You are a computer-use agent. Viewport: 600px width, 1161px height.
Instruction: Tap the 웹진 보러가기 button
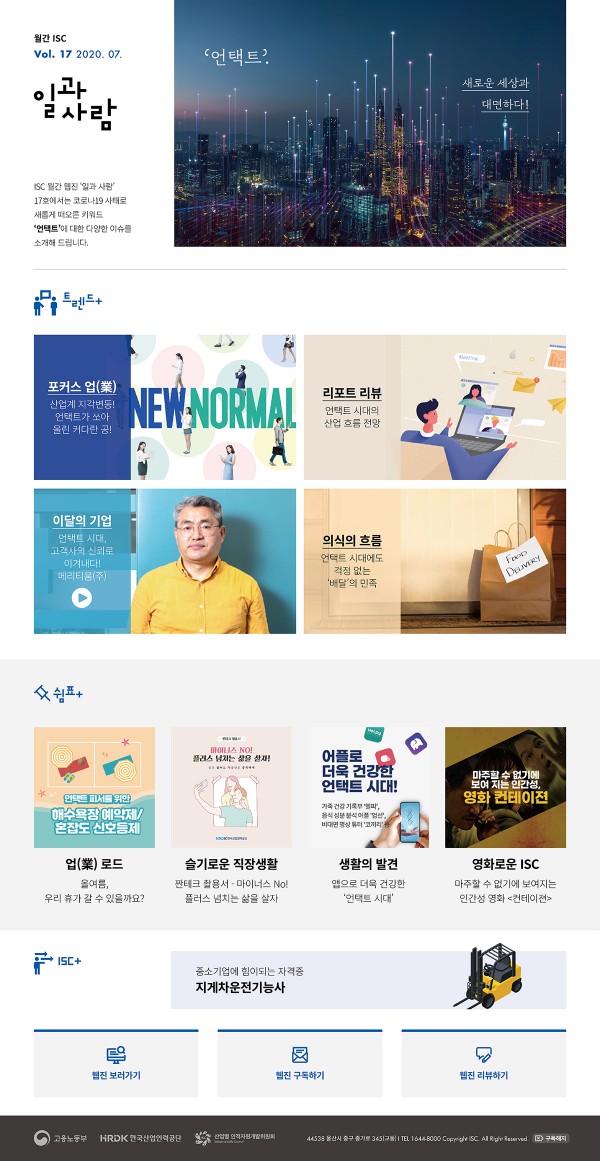point(116,1063)
